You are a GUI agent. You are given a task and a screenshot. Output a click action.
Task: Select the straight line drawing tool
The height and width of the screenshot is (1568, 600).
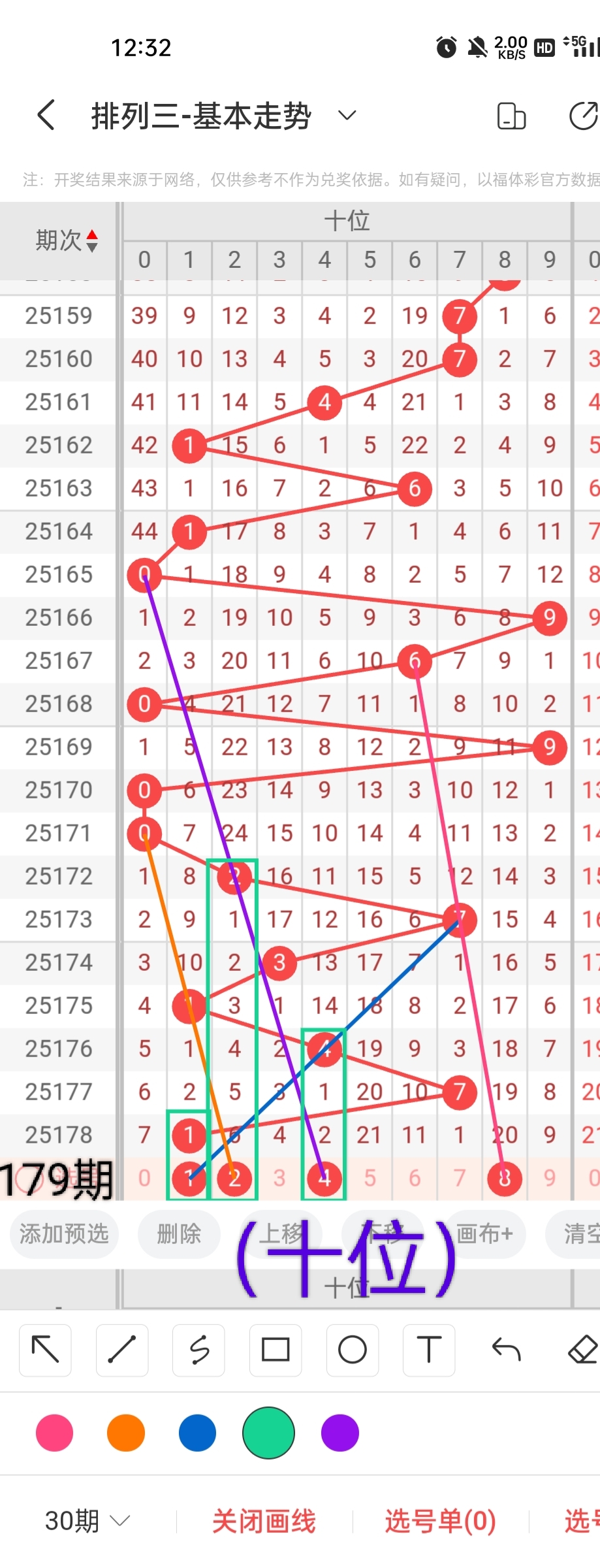tap(122, 1349)
